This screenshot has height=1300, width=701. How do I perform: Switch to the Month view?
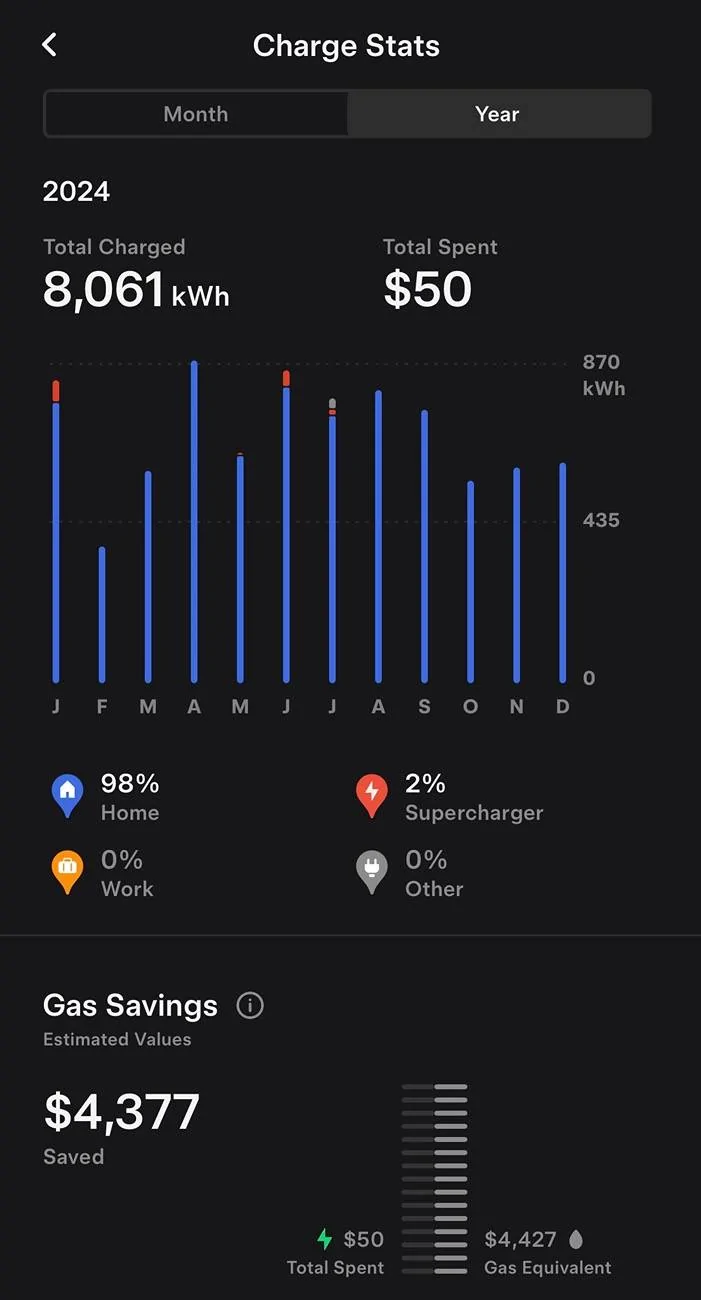pos(196,114)
